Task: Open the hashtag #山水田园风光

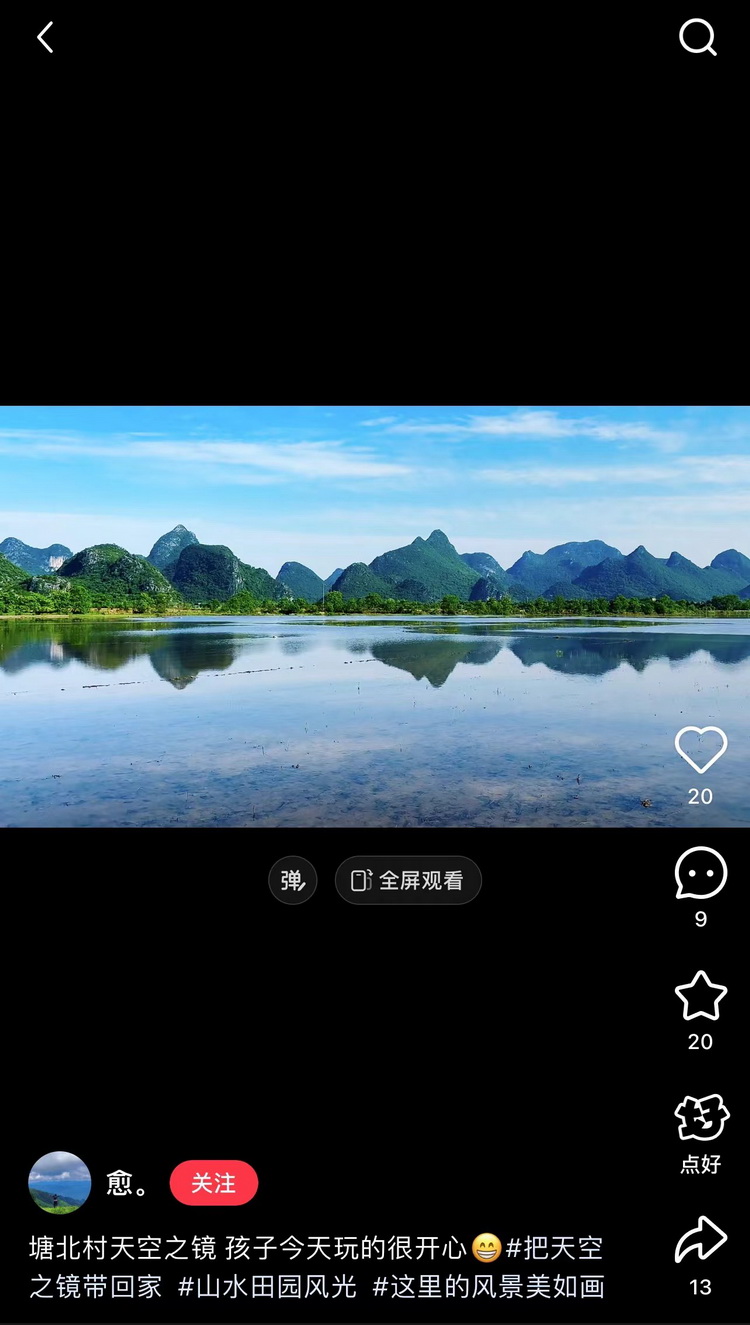Action: click(x=267, y=1286)
